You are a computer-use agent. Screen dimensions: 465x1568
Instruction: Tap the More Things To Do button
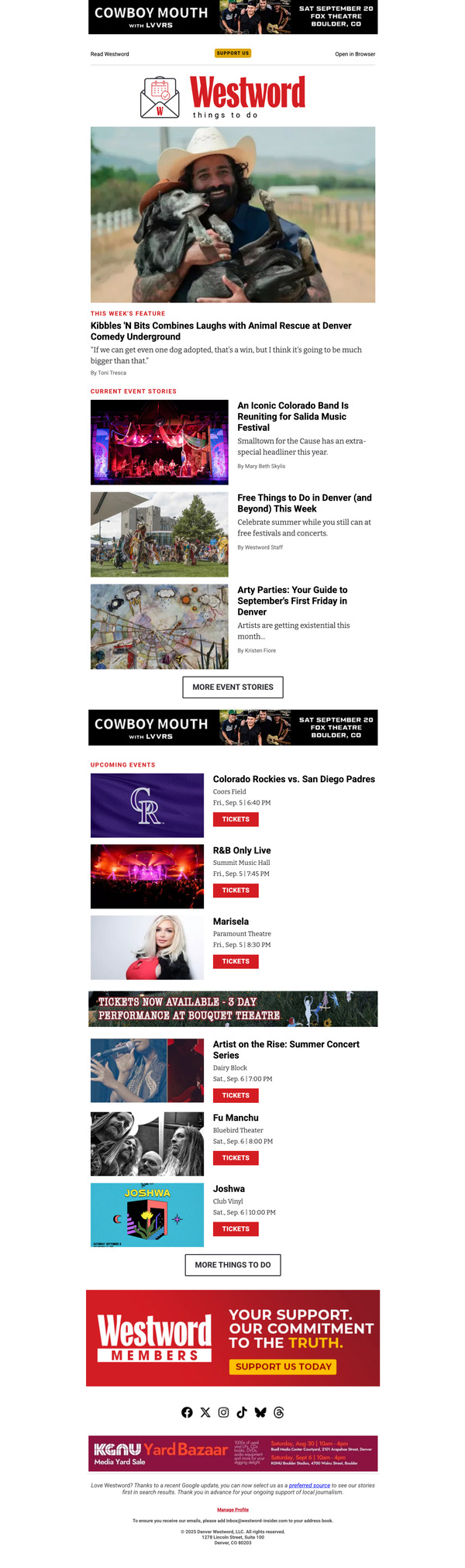click(x=232, y=1265)
